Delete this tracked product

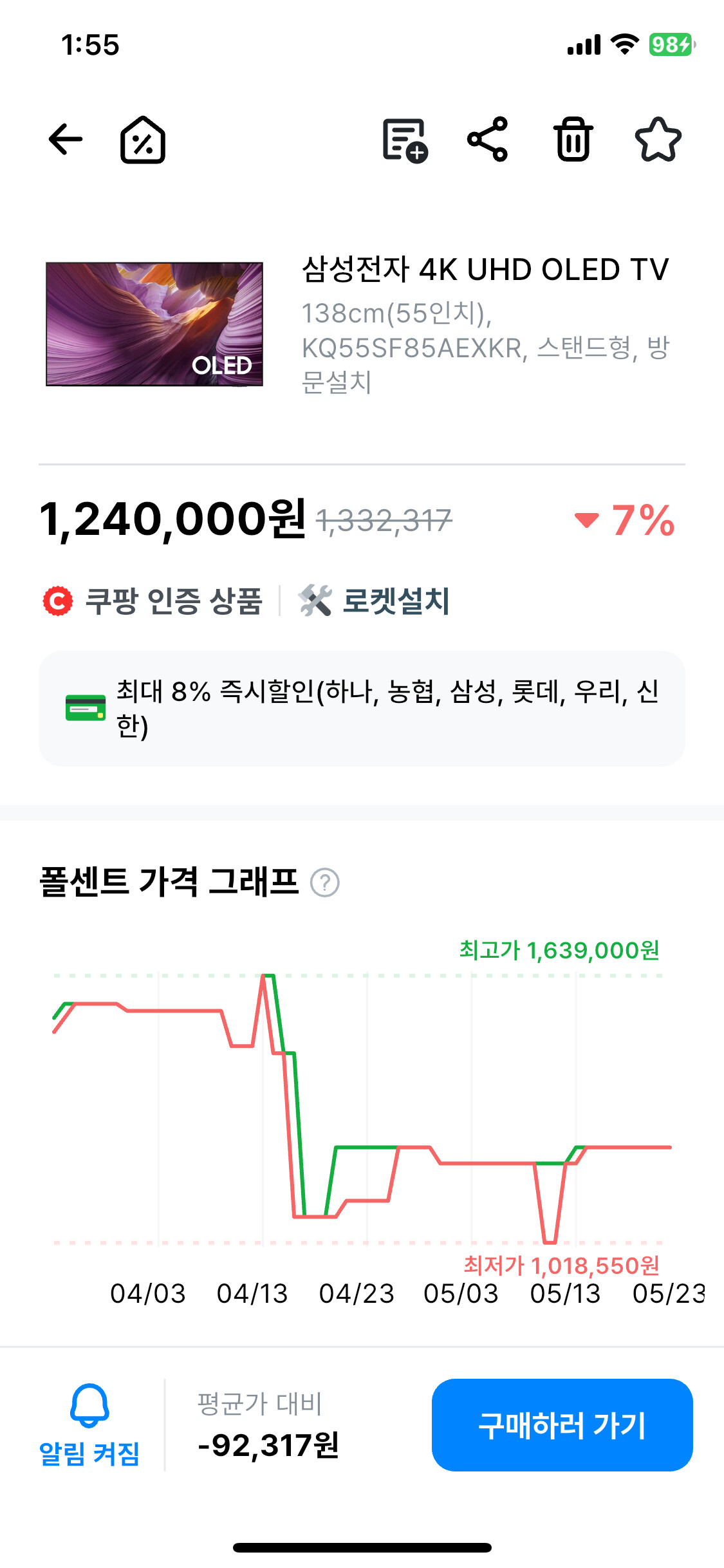573,139
